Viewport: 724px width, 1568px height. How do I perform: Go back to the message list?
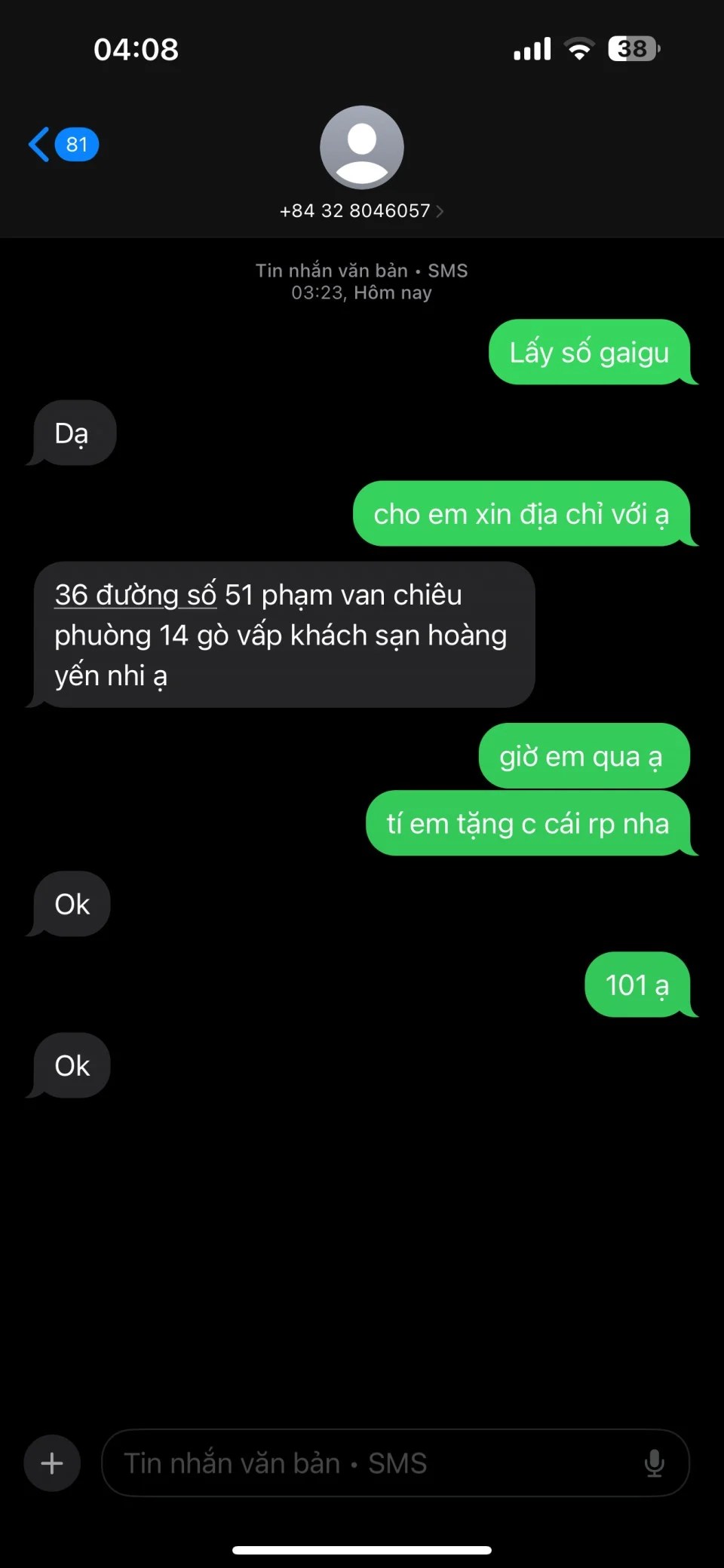click(x=63, y=144)
